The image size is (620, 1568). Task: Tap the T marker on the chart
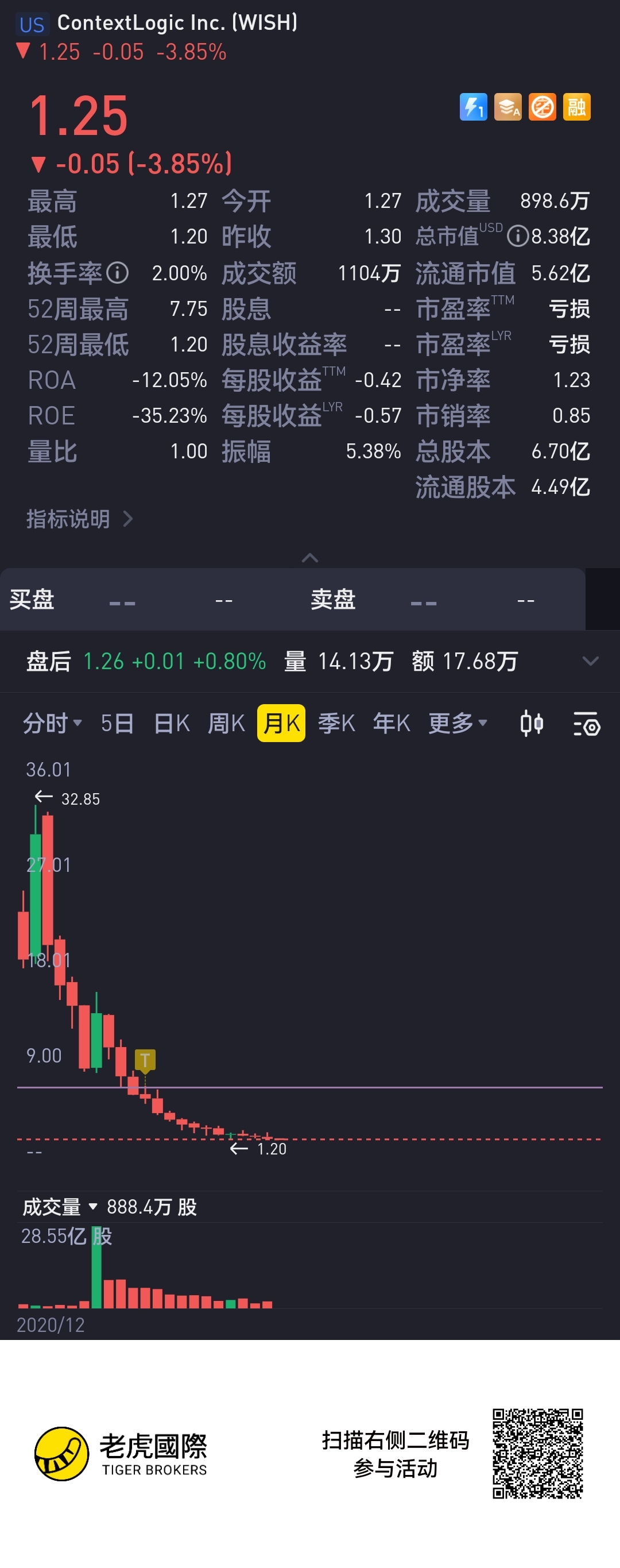[145, 1060]
